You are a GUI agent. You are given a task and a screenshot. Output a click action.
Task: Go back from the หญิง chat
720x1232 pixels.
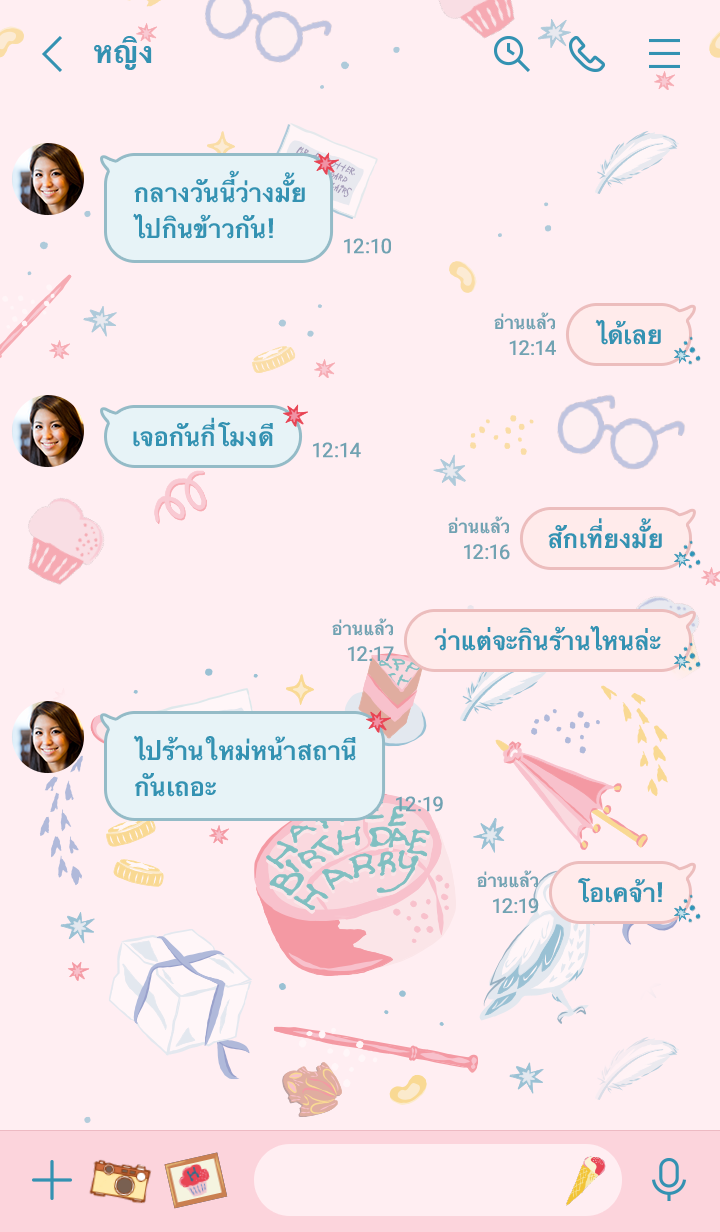coord(52,54)
